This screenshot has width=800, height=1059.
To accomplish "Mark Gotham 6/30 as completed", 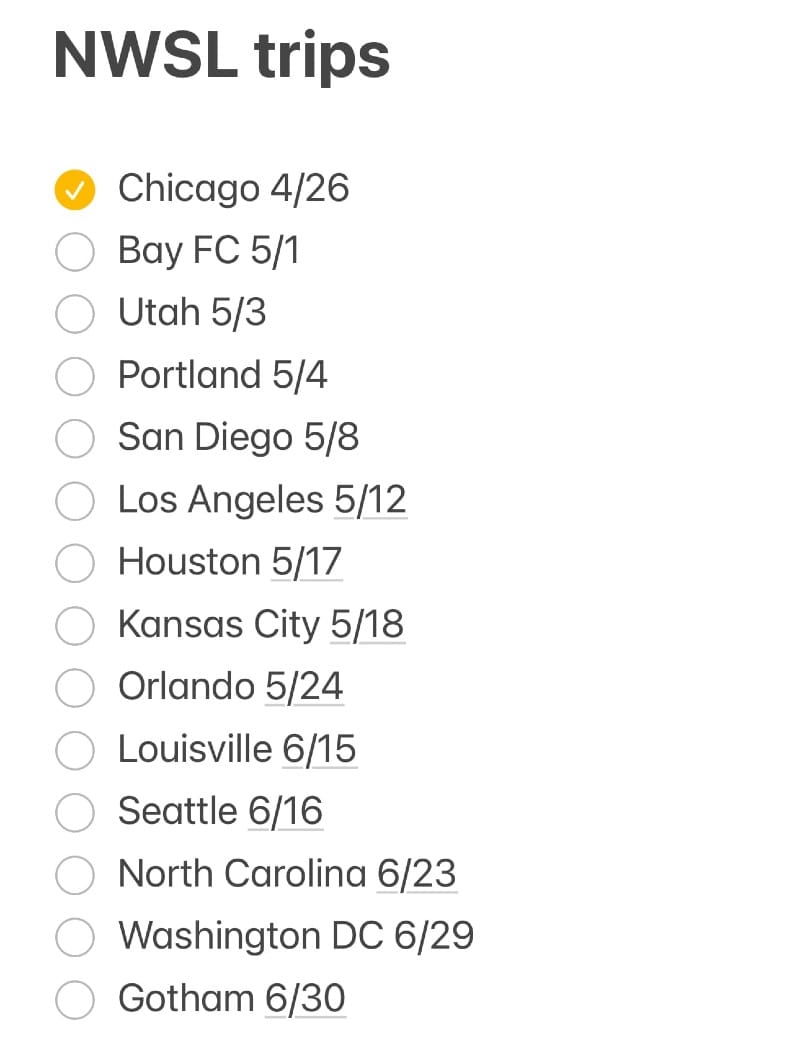I will click(x=75, y=999).
